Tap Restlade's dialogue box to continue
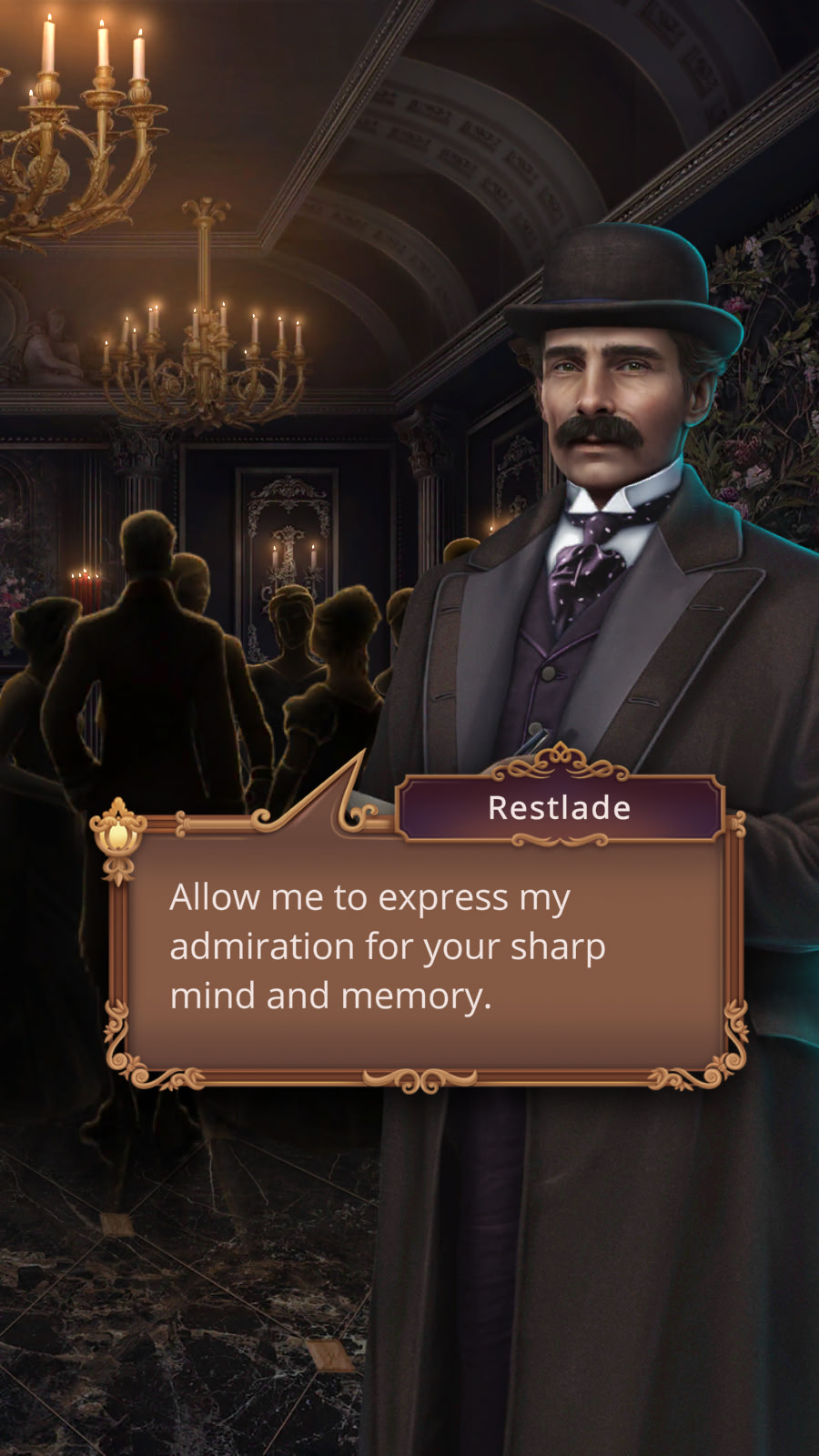 coord(425,951)
